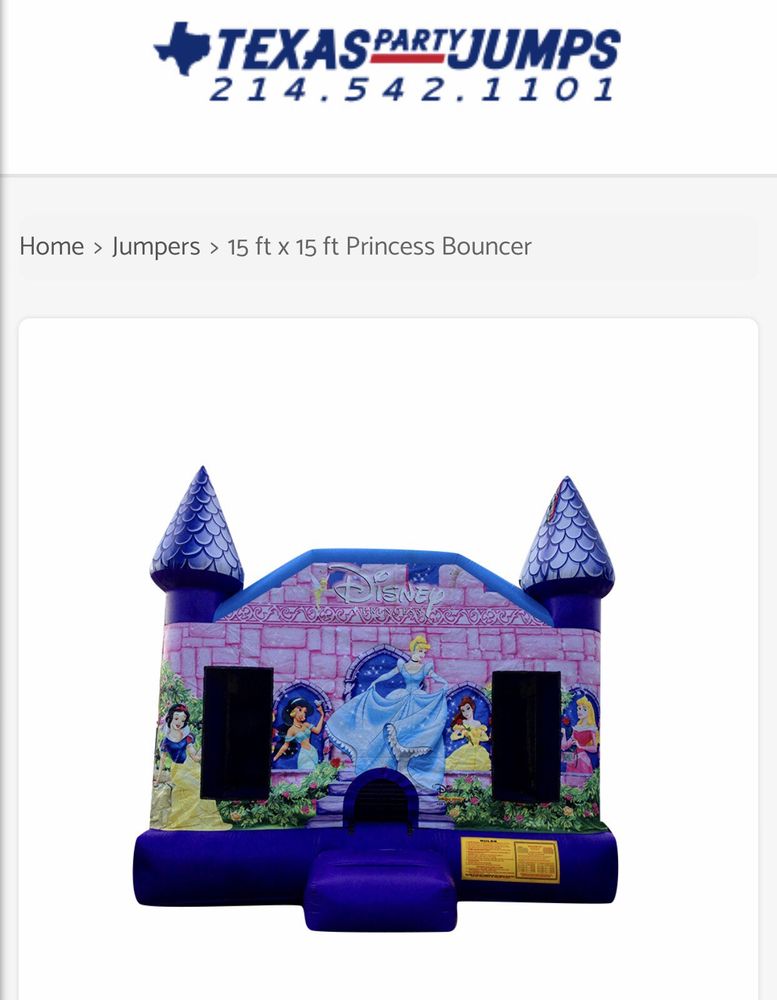Open the Jumpers breadcrumb link
The width and height of the screenshot is (777, 1000).
tap(156, 247)
